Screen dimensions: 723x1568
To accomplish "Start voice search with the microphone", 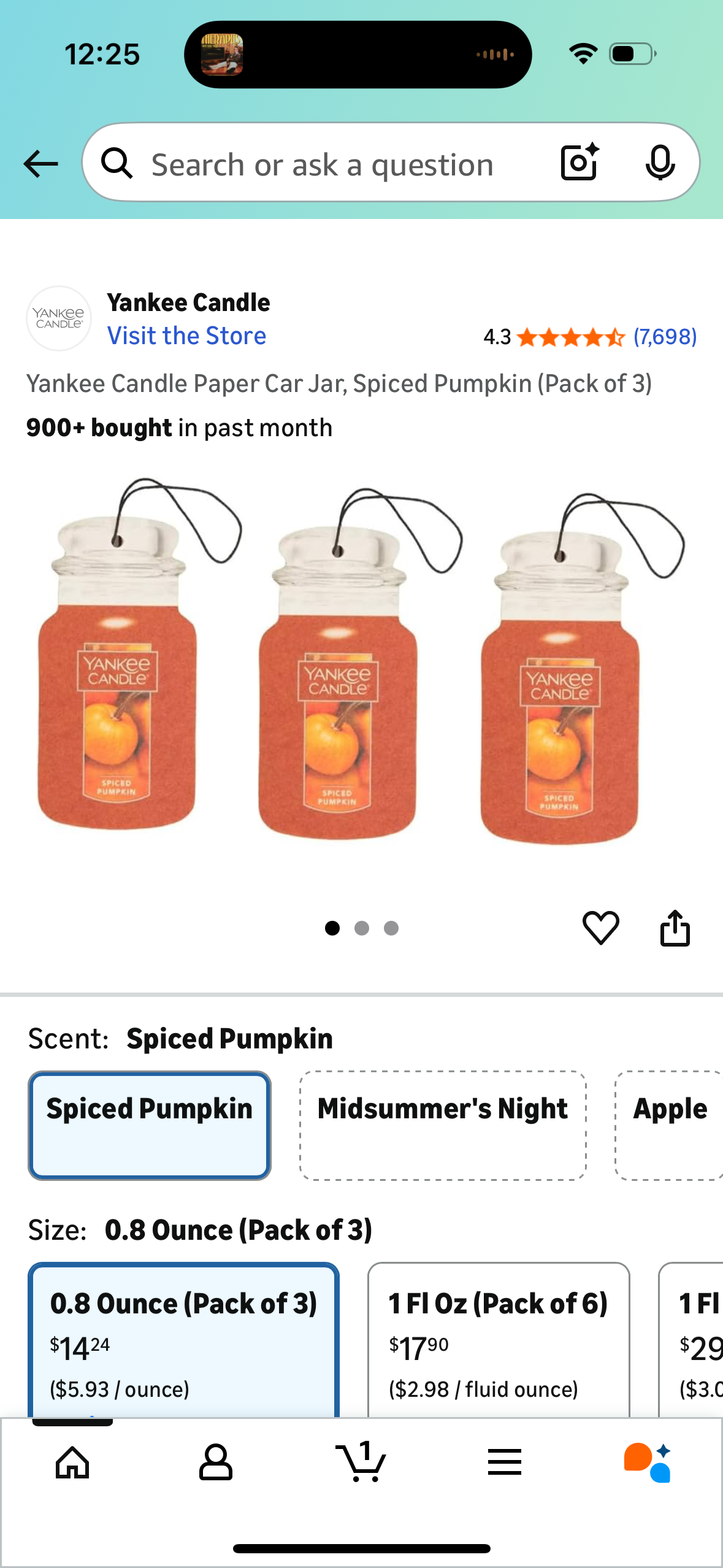I will (x=660, y=163).
